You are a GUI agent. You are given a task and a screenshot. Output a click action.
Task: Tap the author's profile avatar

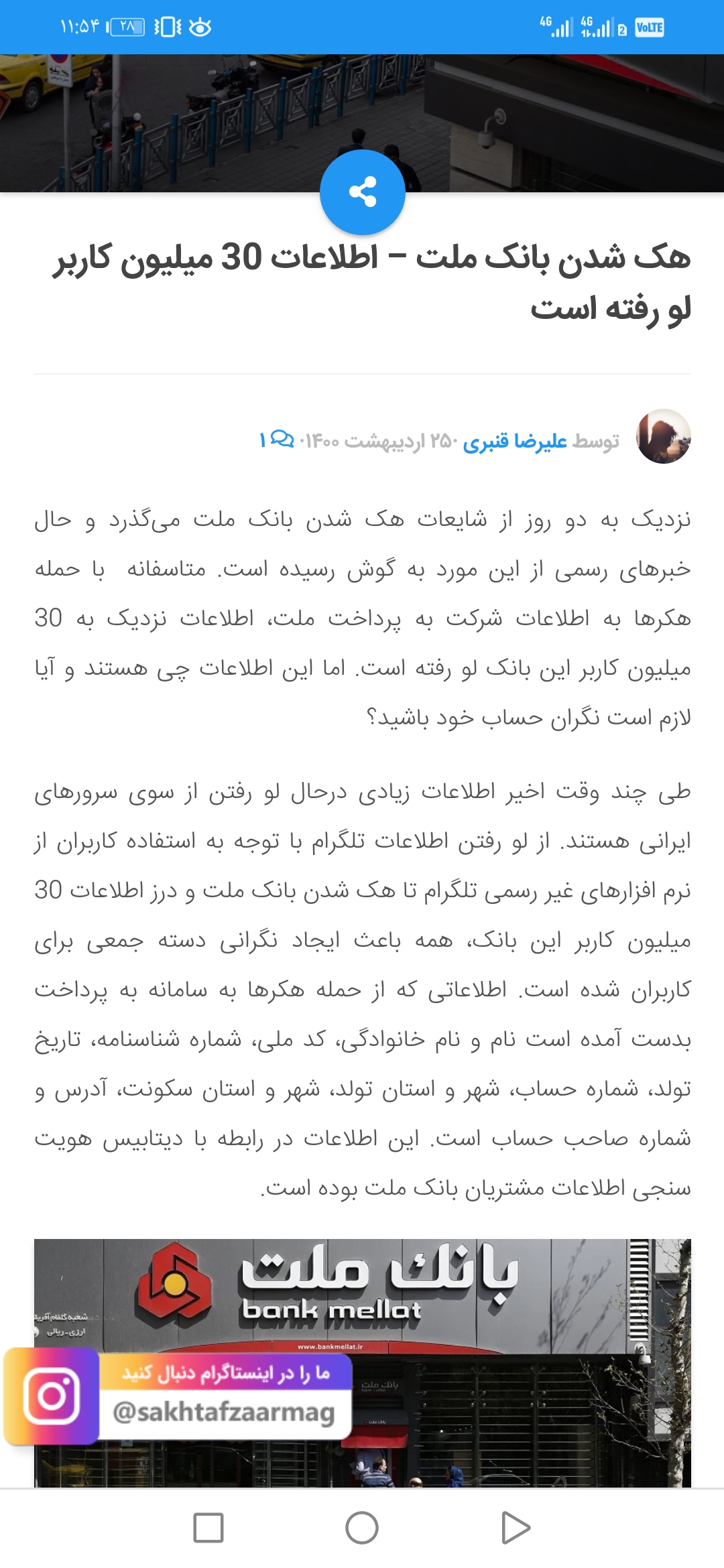click(663, 437)
